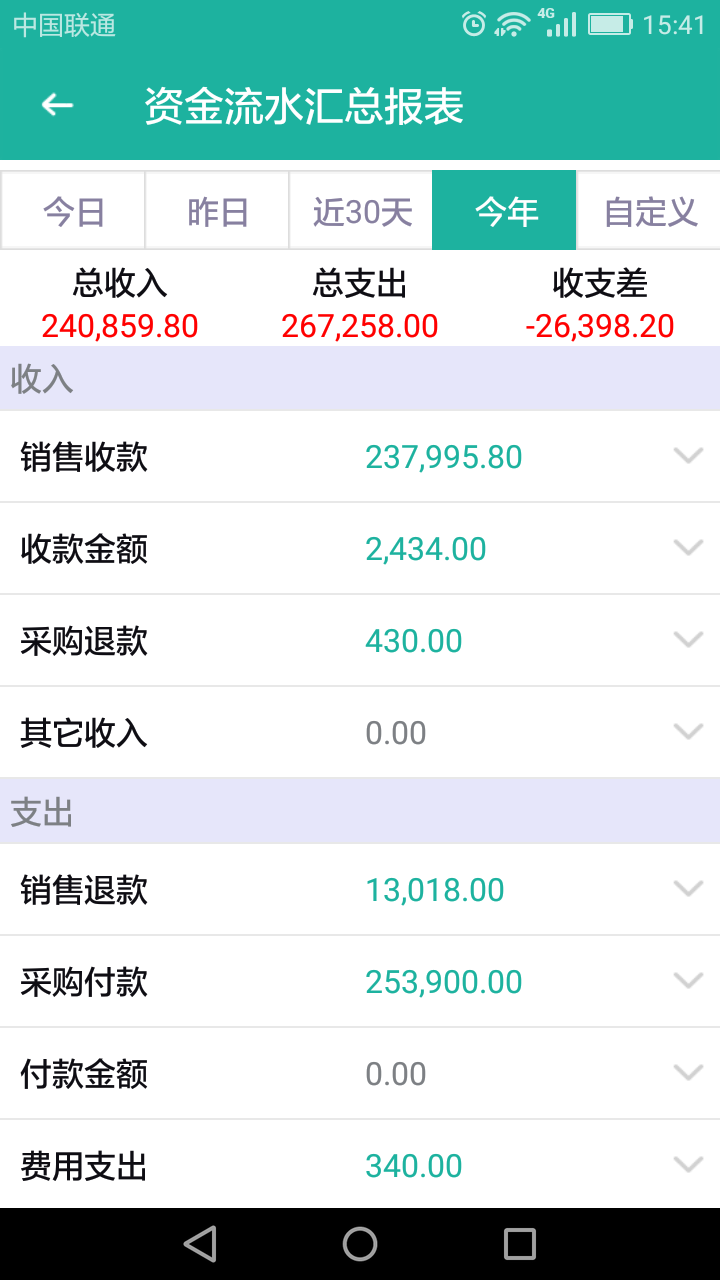Tap the recent apps square button

516,1243
